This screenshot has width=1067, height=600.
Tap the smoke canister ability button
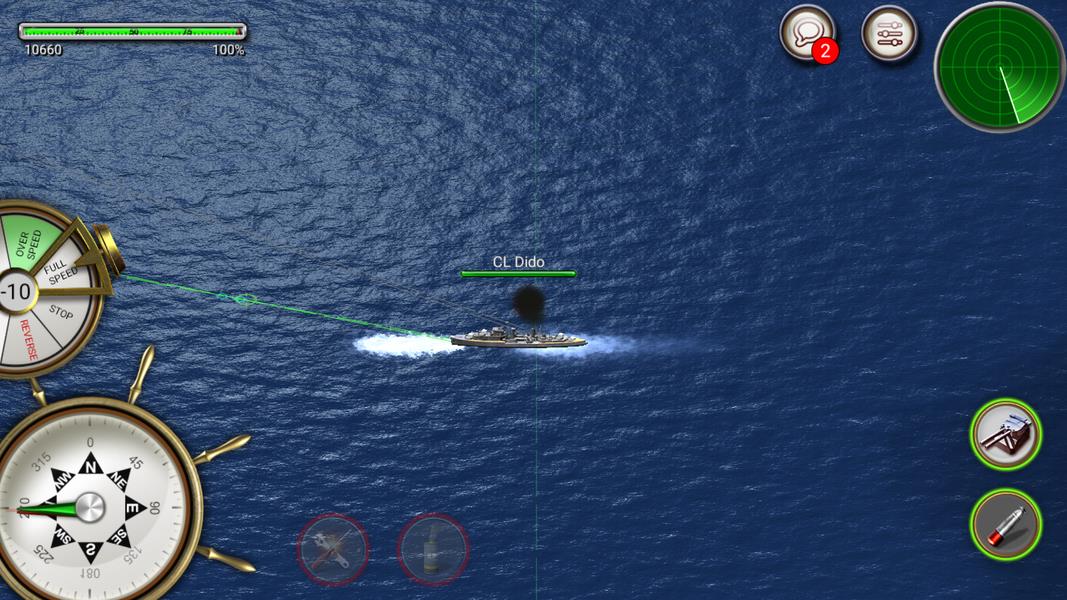[433, 549]
